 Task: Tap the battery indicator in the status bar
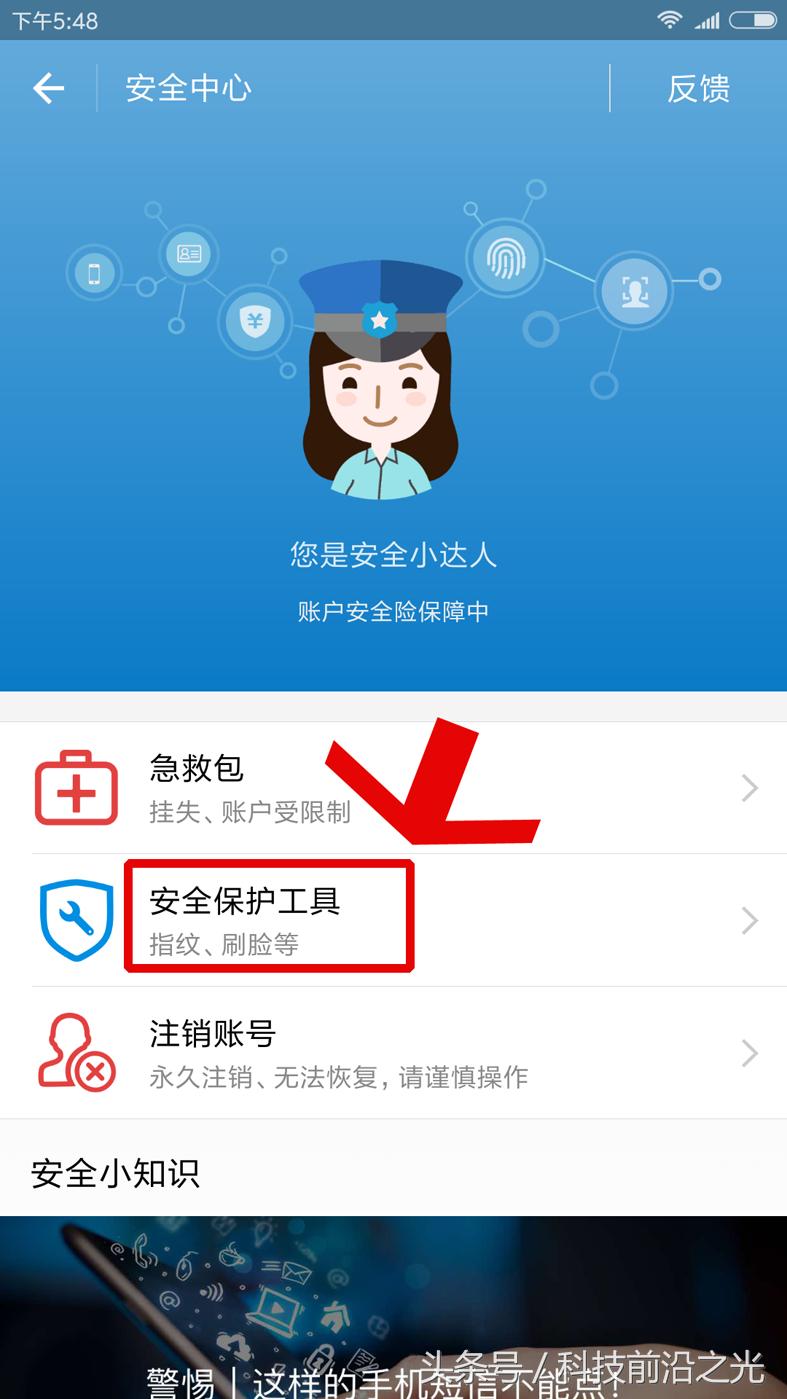752,18
